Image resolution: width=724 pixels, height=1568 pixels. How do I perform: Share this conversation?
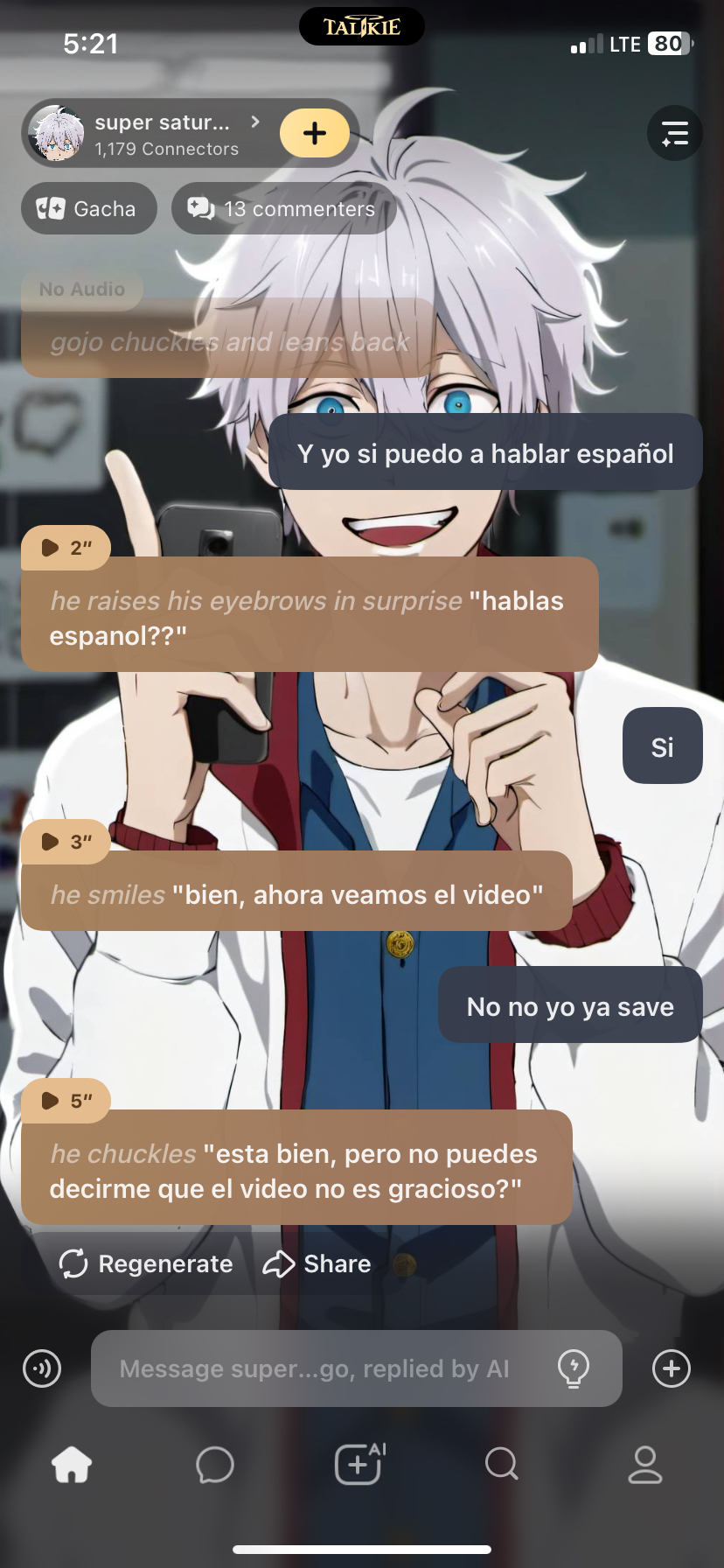pyautogui.click(x=317, y=1263)
